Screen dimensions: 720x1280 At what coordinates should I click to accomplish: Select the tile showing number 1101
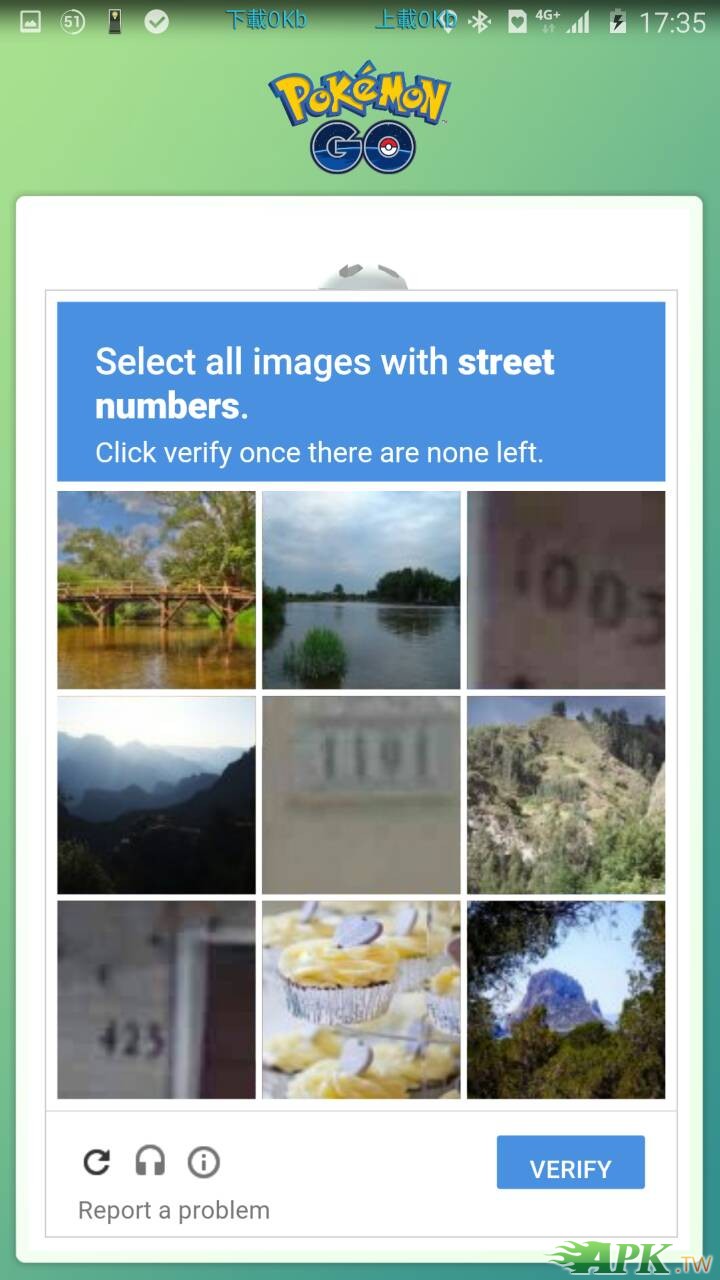click(x=361, y=795)
